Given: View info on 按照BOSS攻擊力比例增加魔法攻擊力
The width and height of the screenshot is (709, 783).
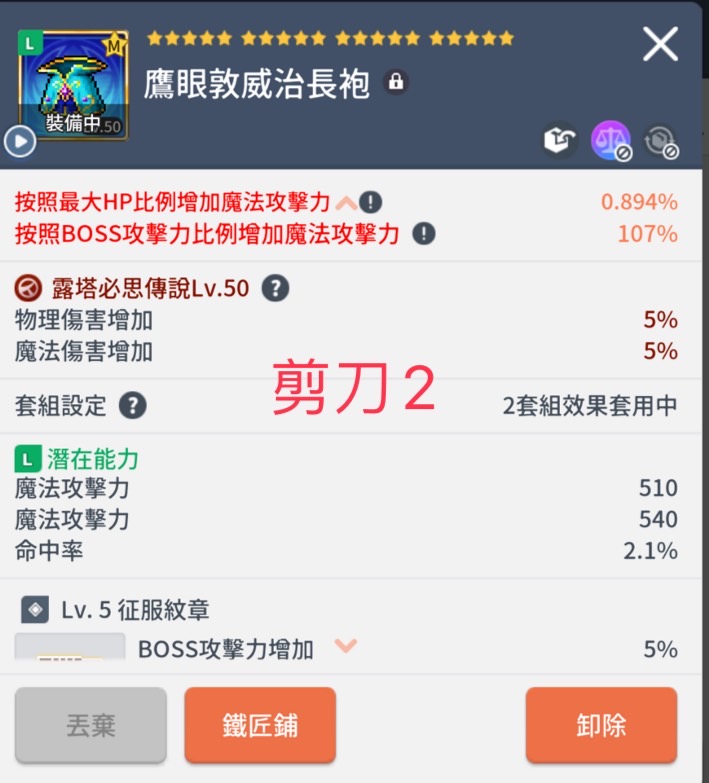Looking at the screenshot, I should coord(425,234).
